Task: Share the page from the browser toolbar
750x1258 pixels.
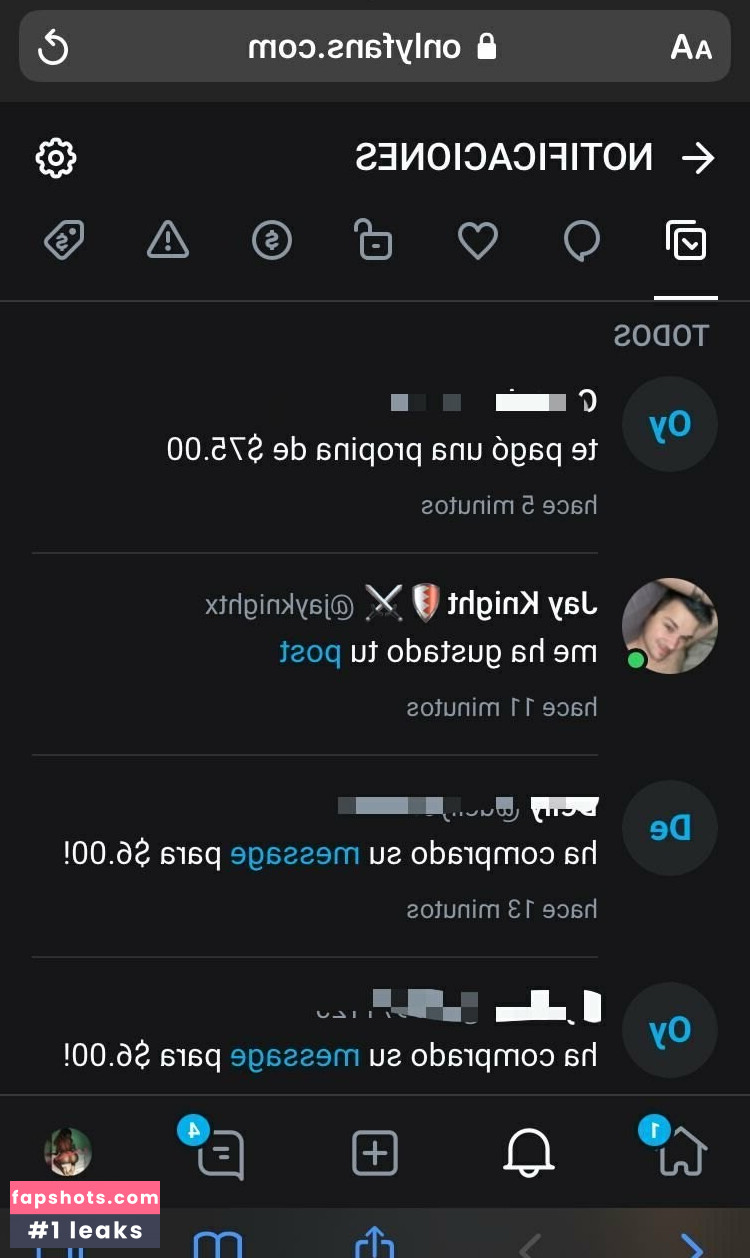Action: [375, 1242]
